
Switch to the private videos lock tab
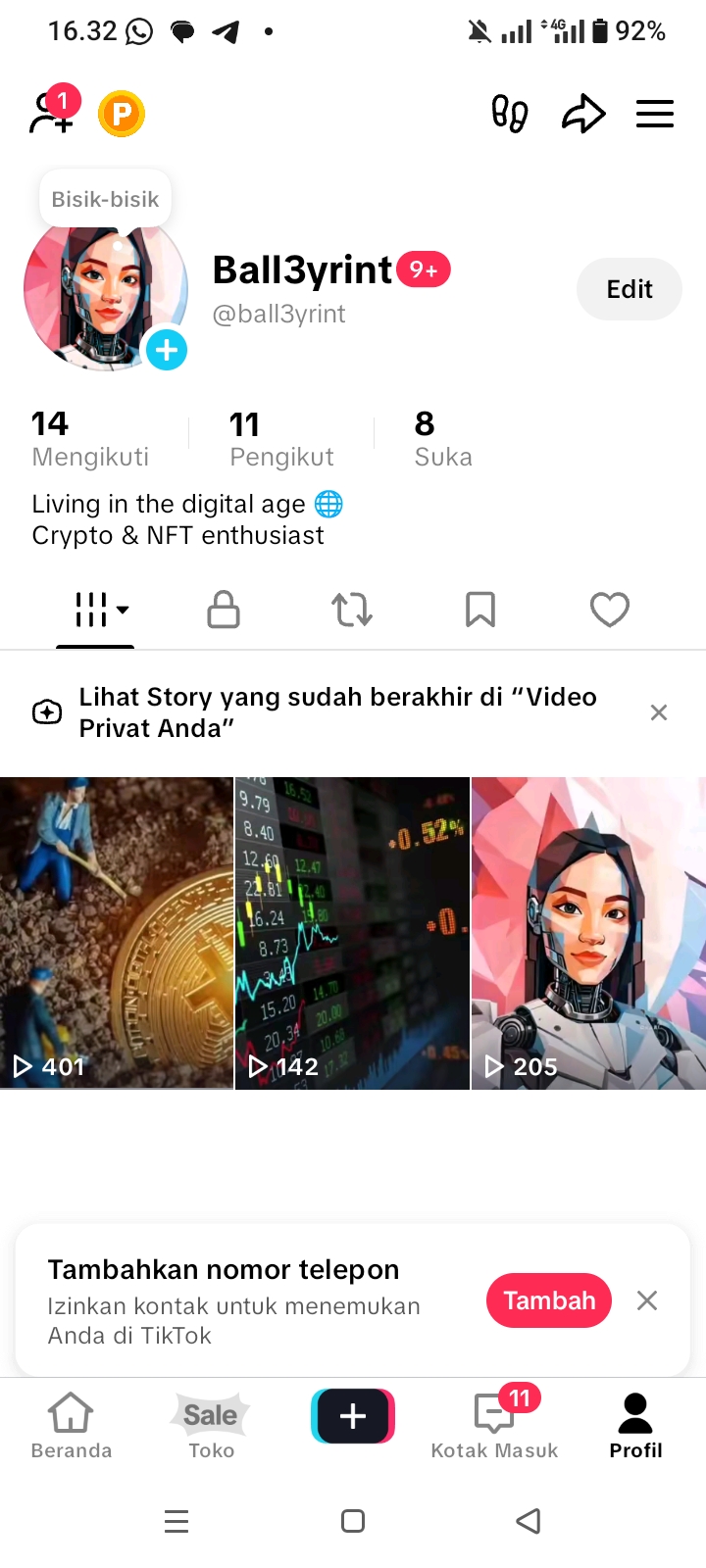(224, 610)
